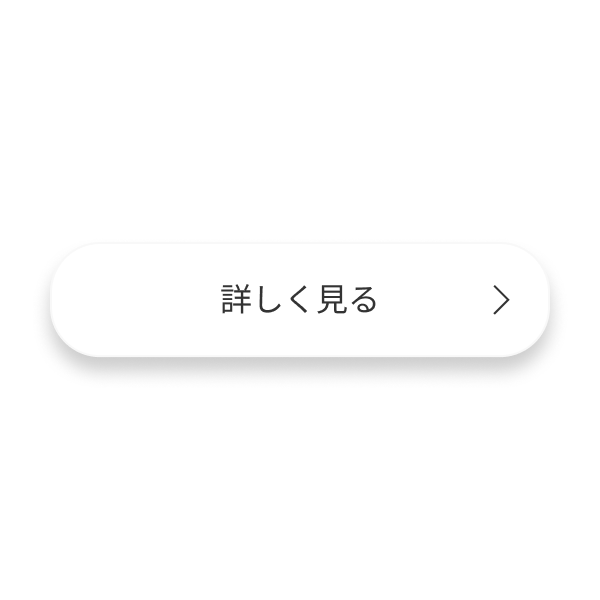Tap the 詳しく見る button
600x600 pixels.
pos(300,300)
